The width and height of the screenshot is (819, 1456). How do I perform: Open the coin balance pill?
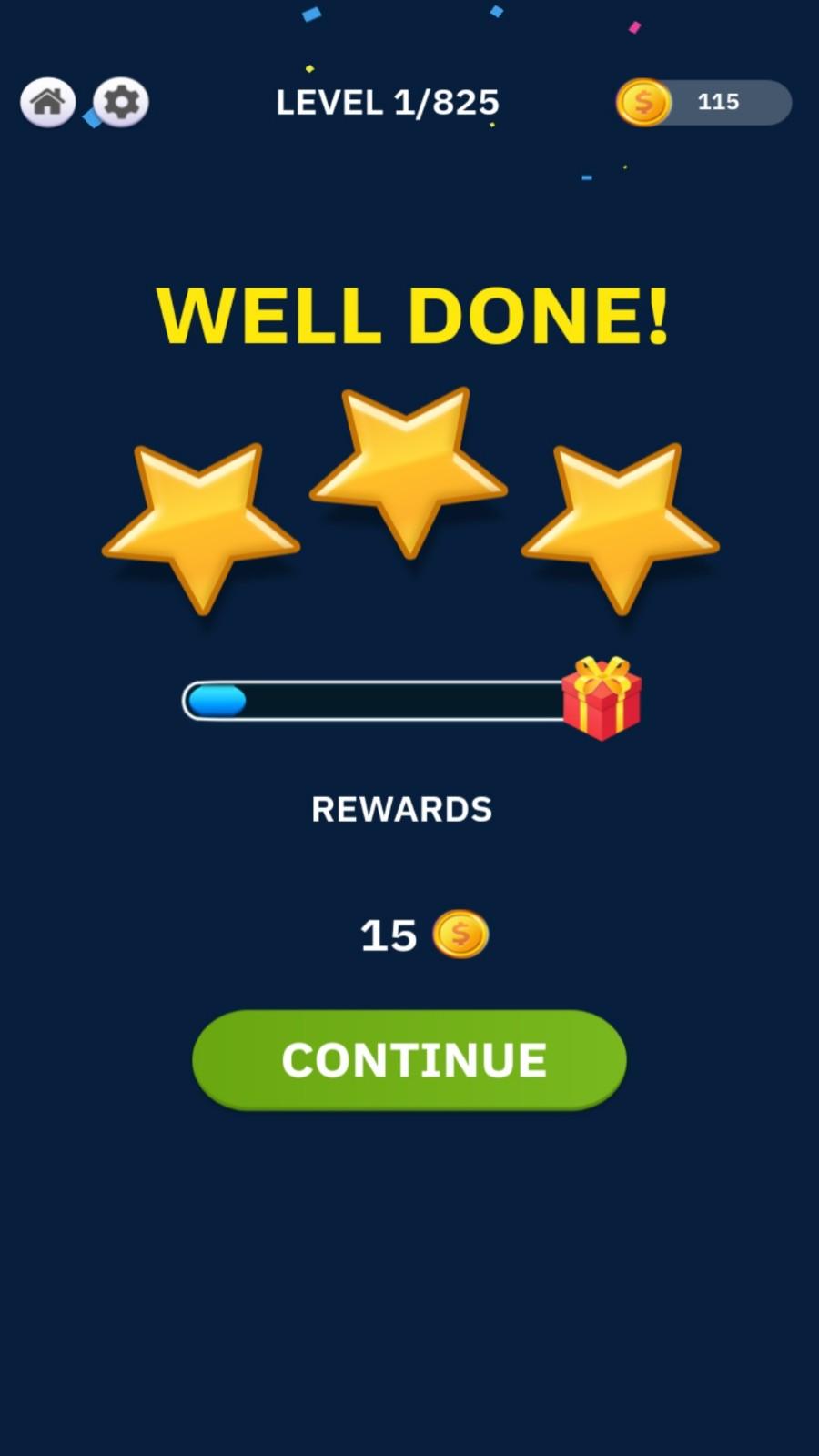point(703,102)
